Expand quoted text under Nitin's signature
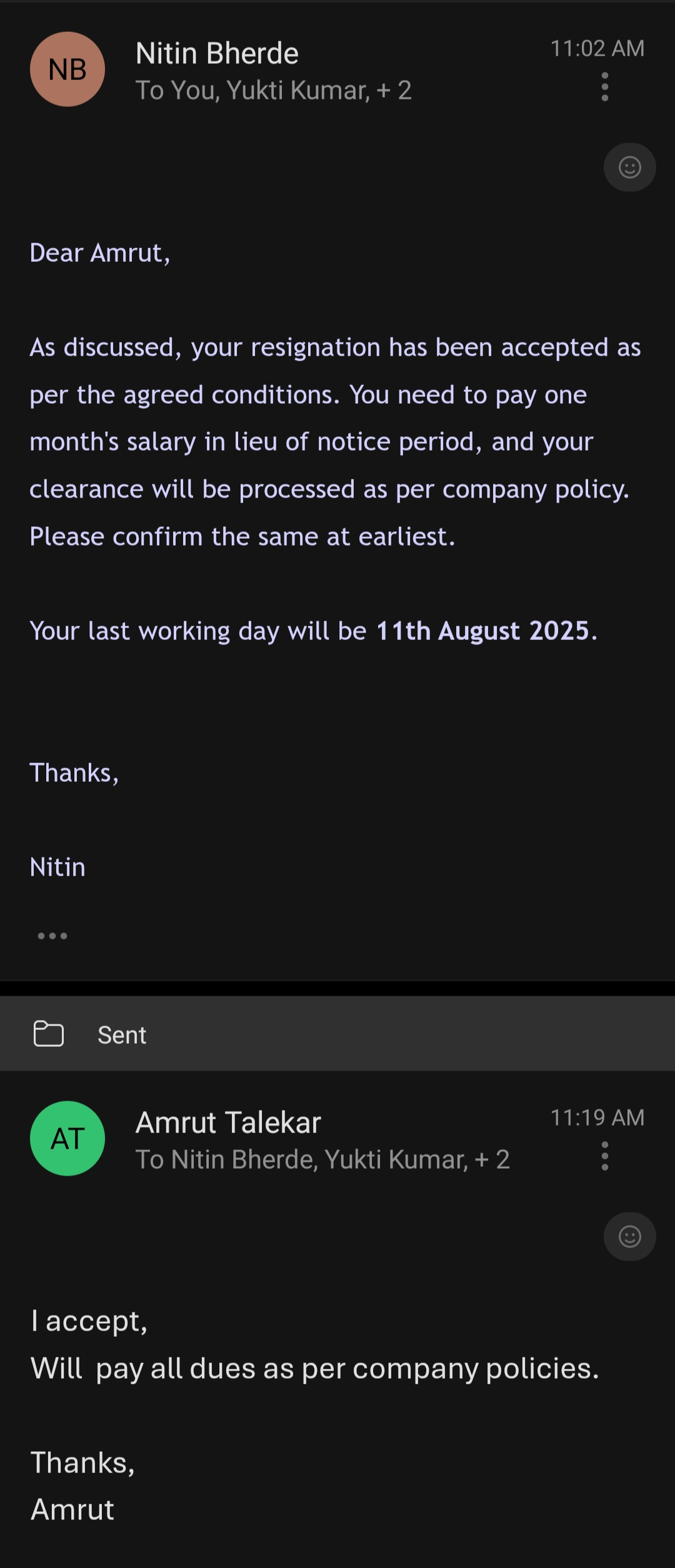Screen dimensions: 675x1568 (52, 936)
